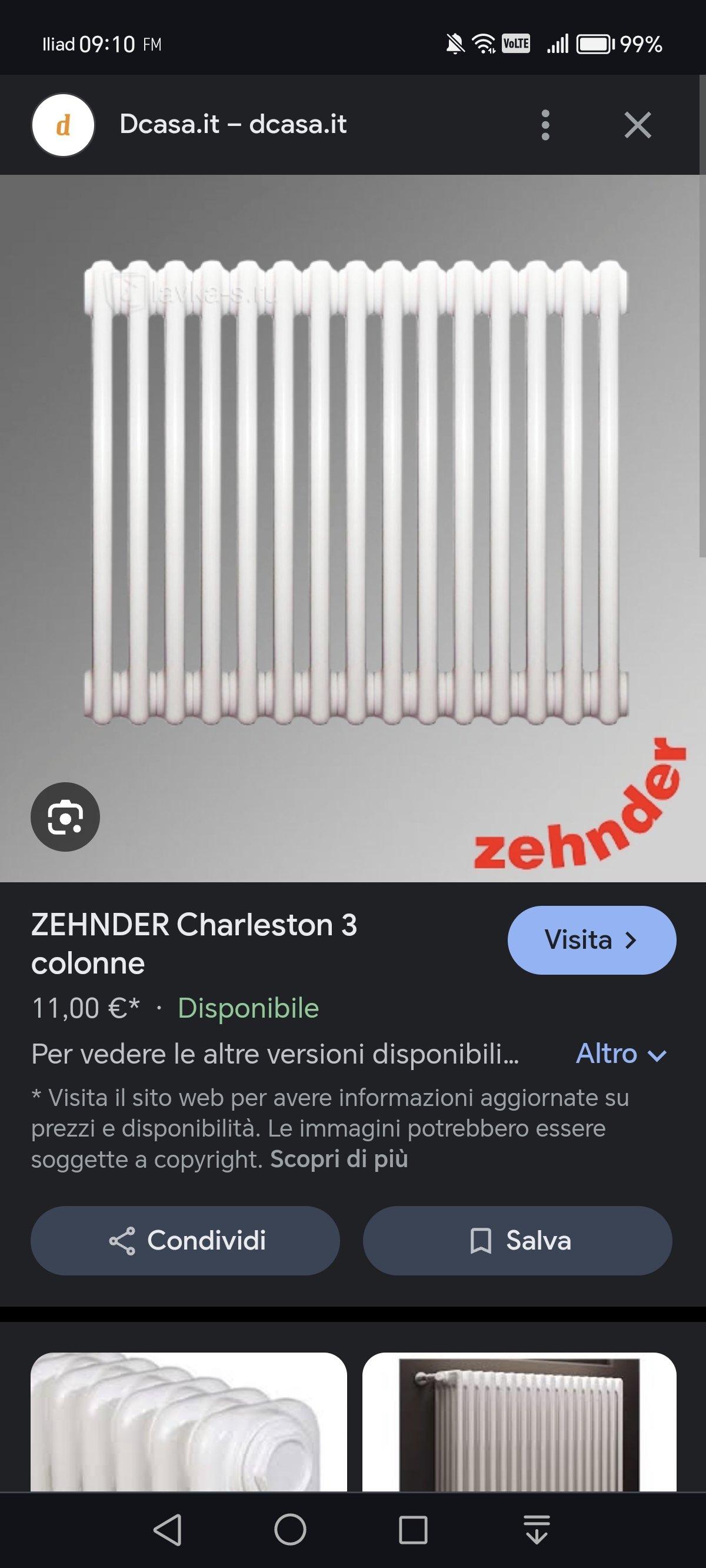Open the related radiator close-up thumbnail
The width and height of the screenshot is (706, 1568).
click(x=189, y=1422)
